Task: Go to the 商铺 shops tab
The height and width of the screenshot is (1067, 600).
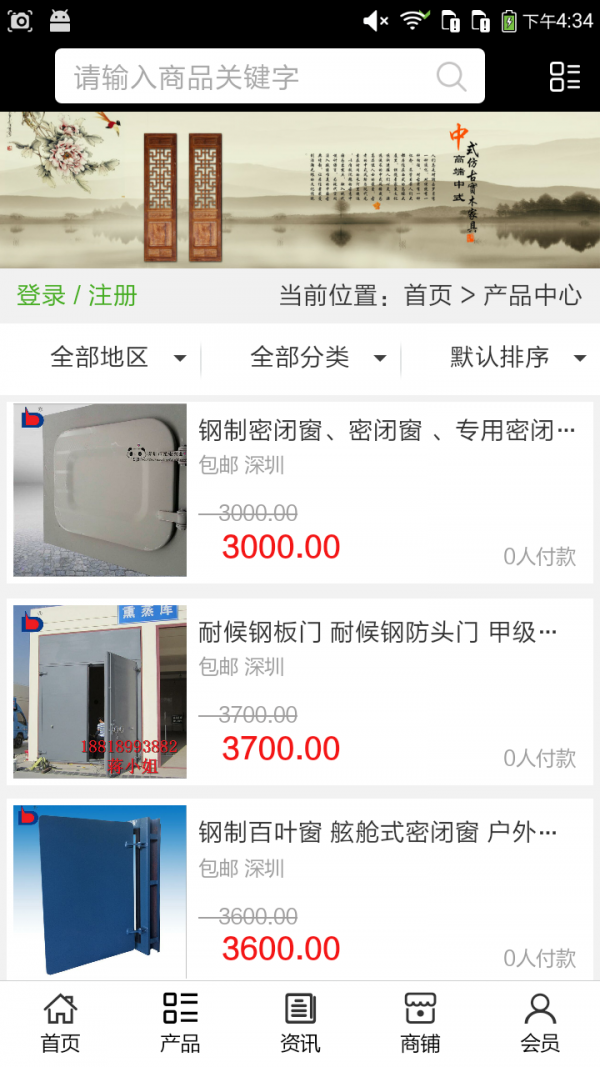Action: [420, 1023]
